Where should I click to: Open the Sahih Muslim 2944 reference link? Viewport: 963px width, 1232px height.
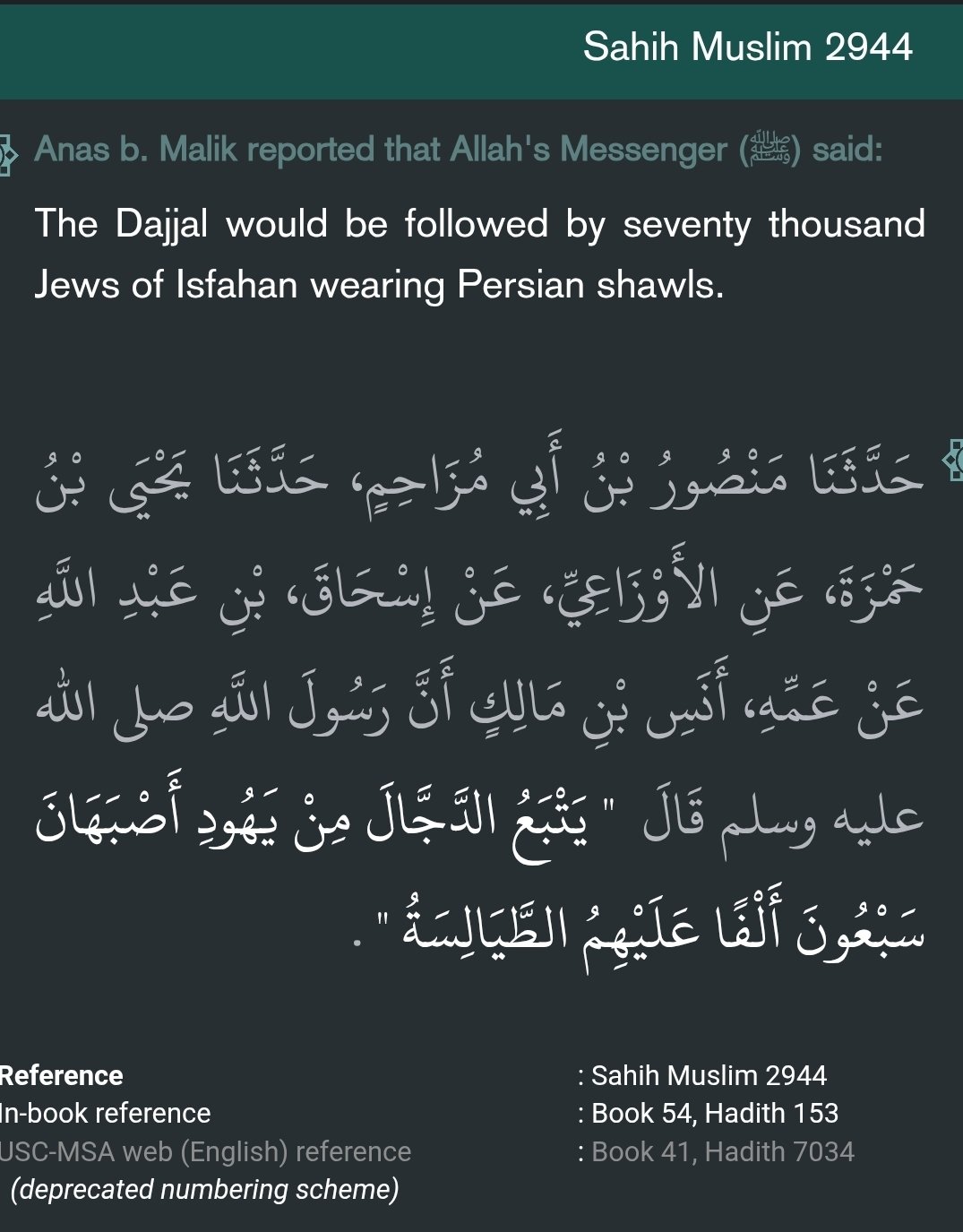[x=709, y=1075]
